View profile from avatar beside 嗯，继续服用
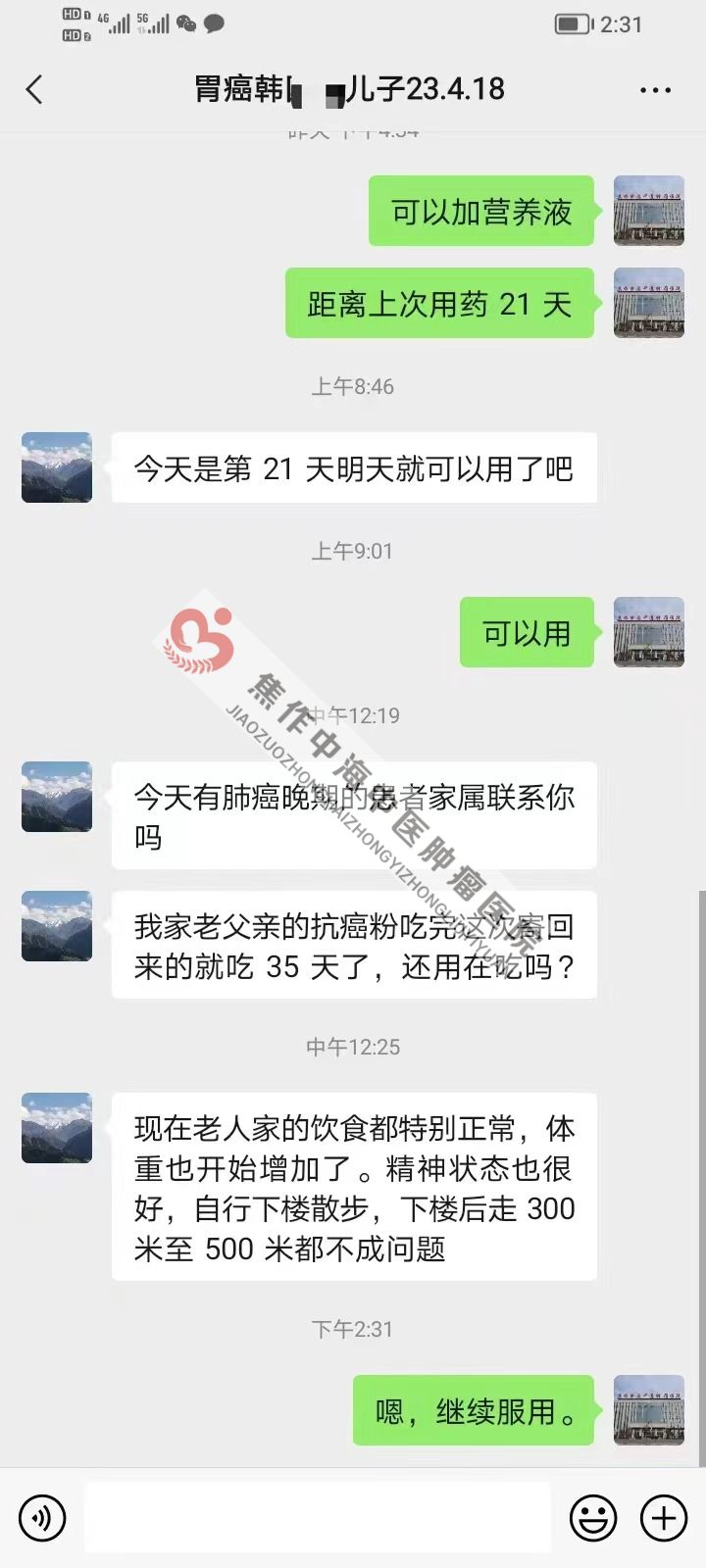706x1568 pixels. click(648, 1410)
